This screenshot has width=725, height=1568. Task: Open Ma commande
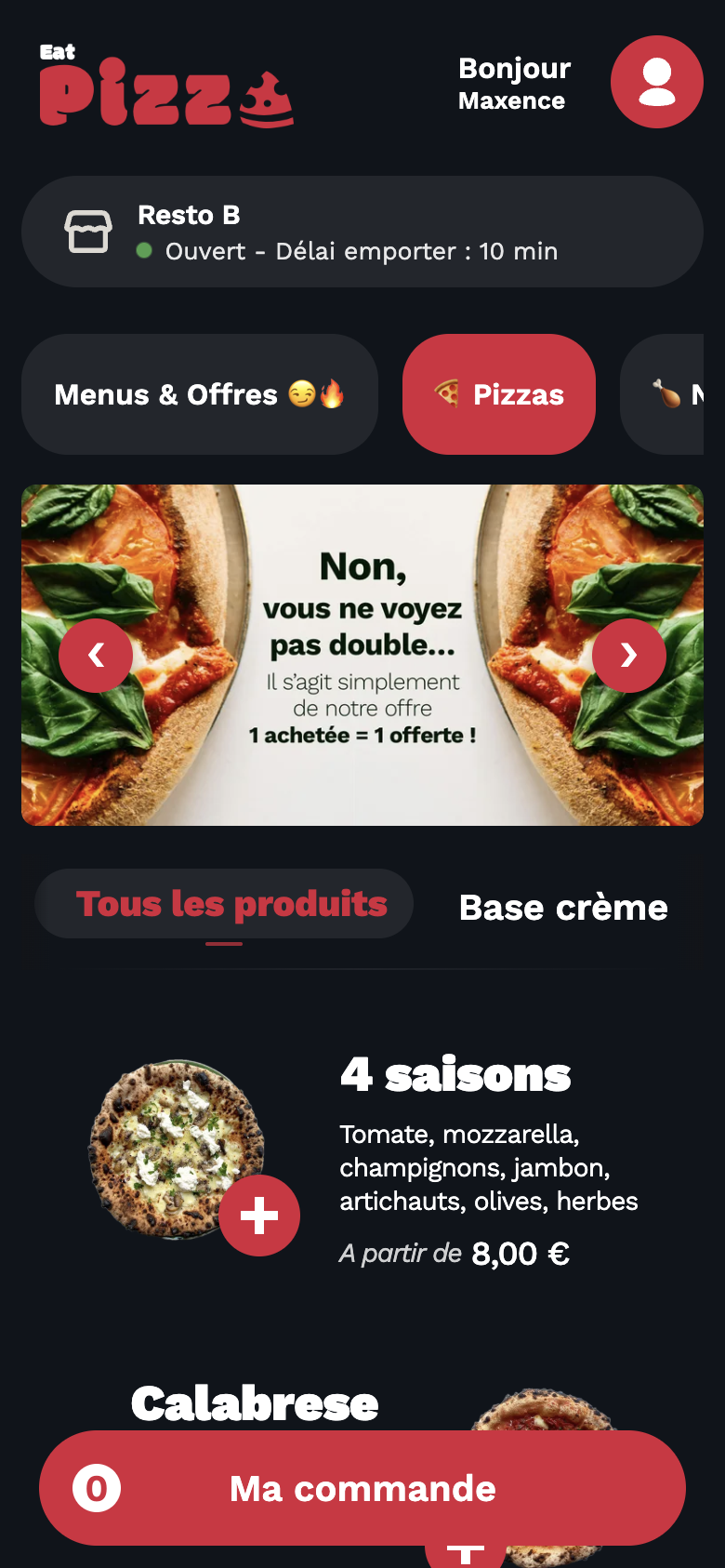(362, 1488)
